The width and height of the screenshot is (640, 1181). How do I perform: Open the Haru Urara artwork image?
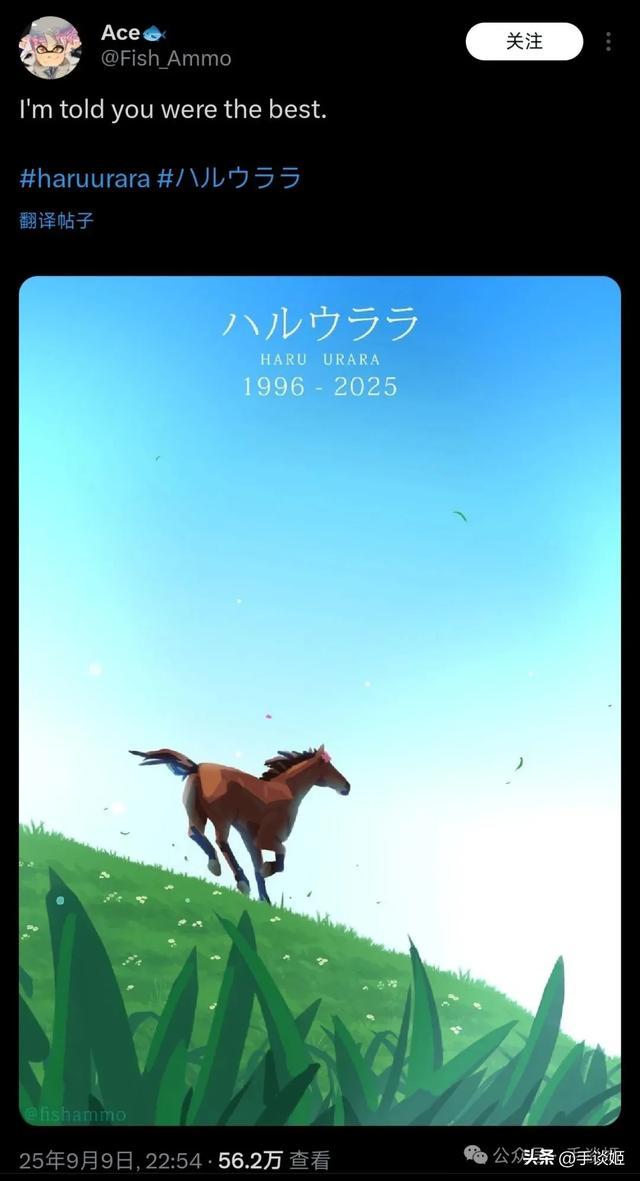click(x=320, y=700)
